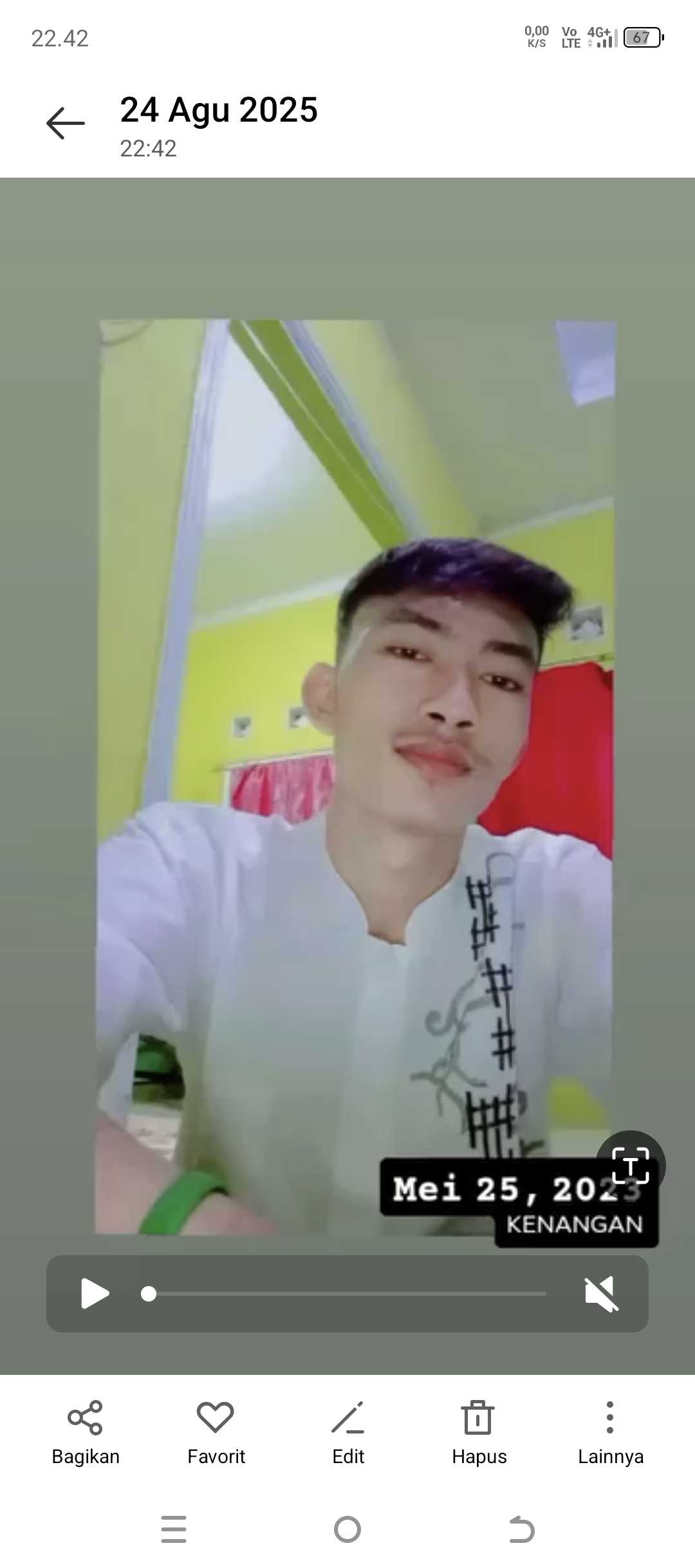The width and height of the screenshot is (695, 1568).
Task: Open the text recognition icon
Action: pos(631,1166)
